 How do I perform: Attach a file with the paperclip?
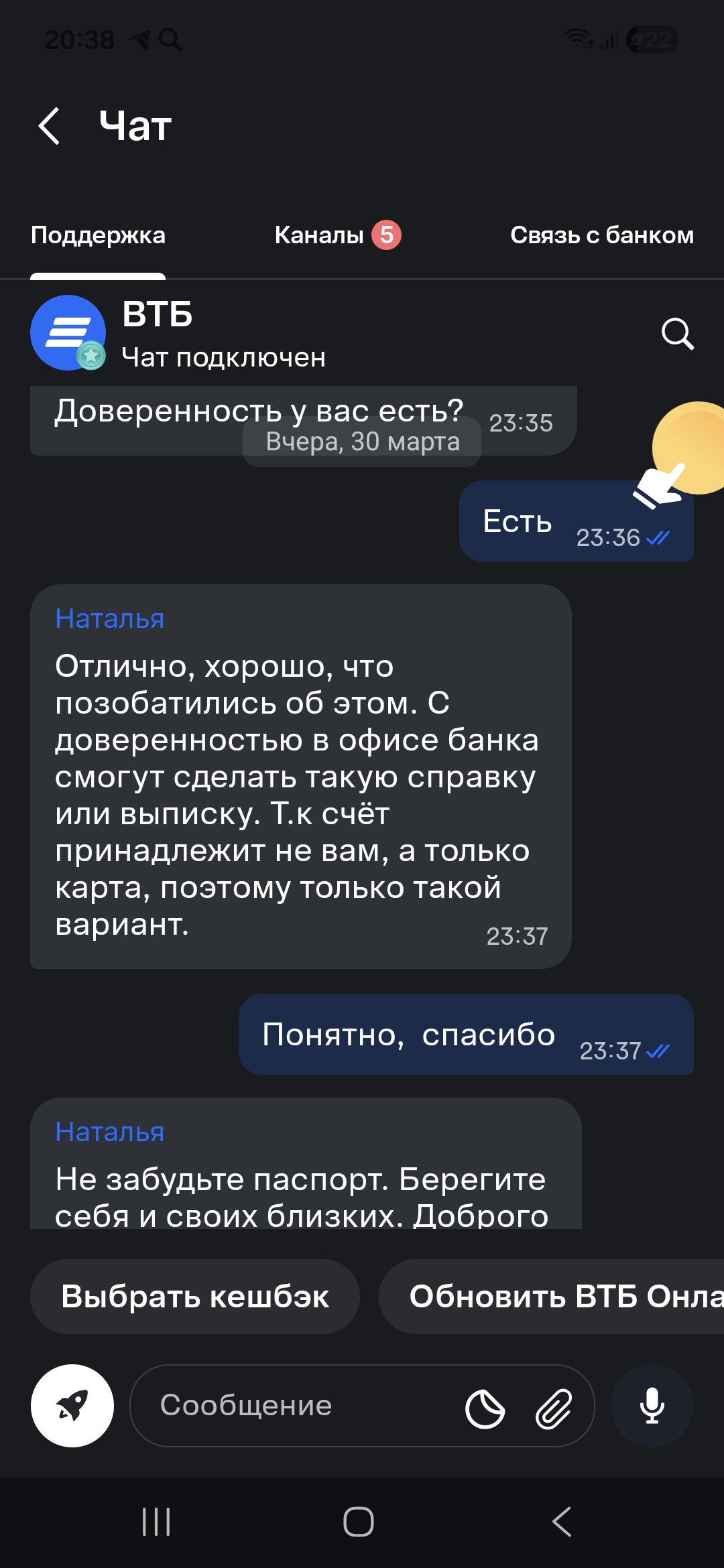point(554,1409)
